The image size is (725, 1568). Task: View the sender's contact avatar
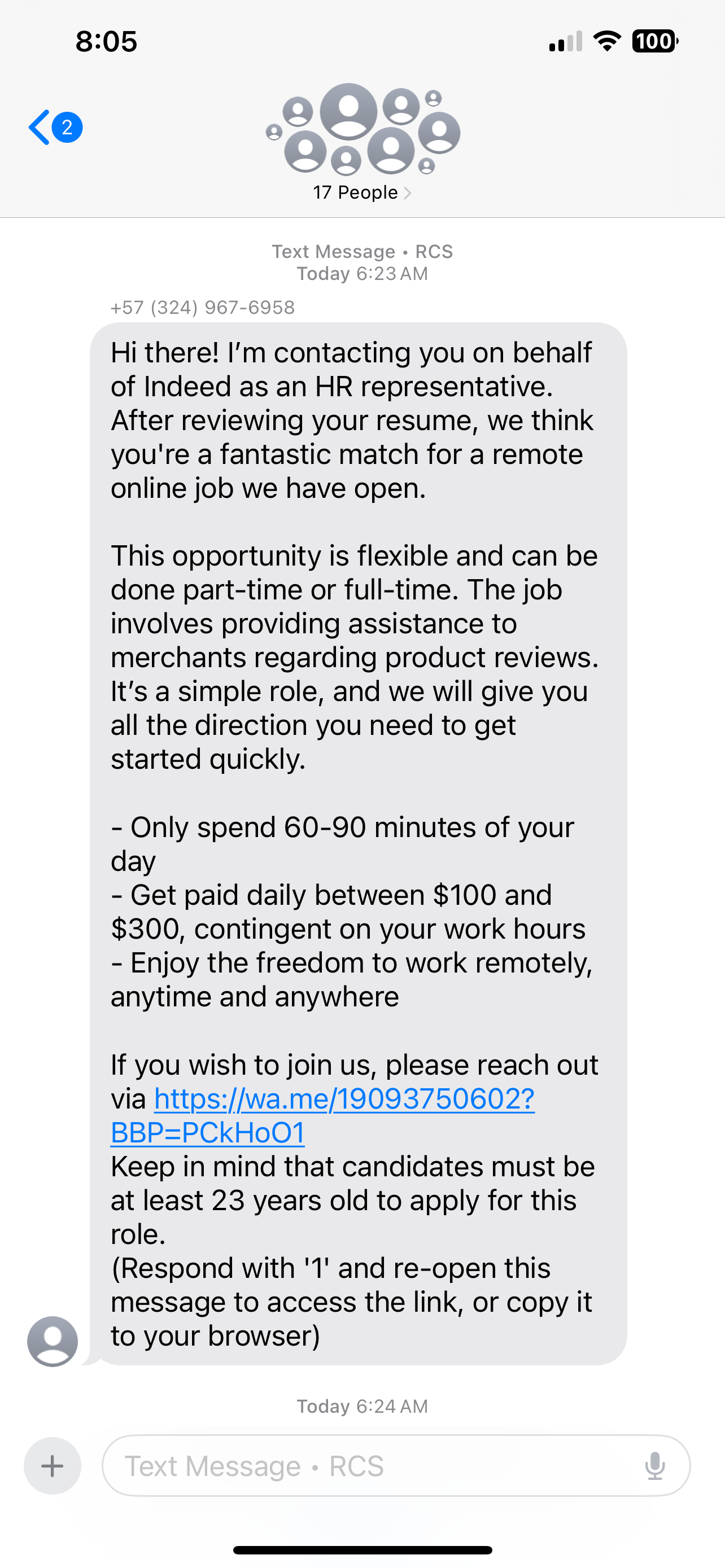point(53,1341)
